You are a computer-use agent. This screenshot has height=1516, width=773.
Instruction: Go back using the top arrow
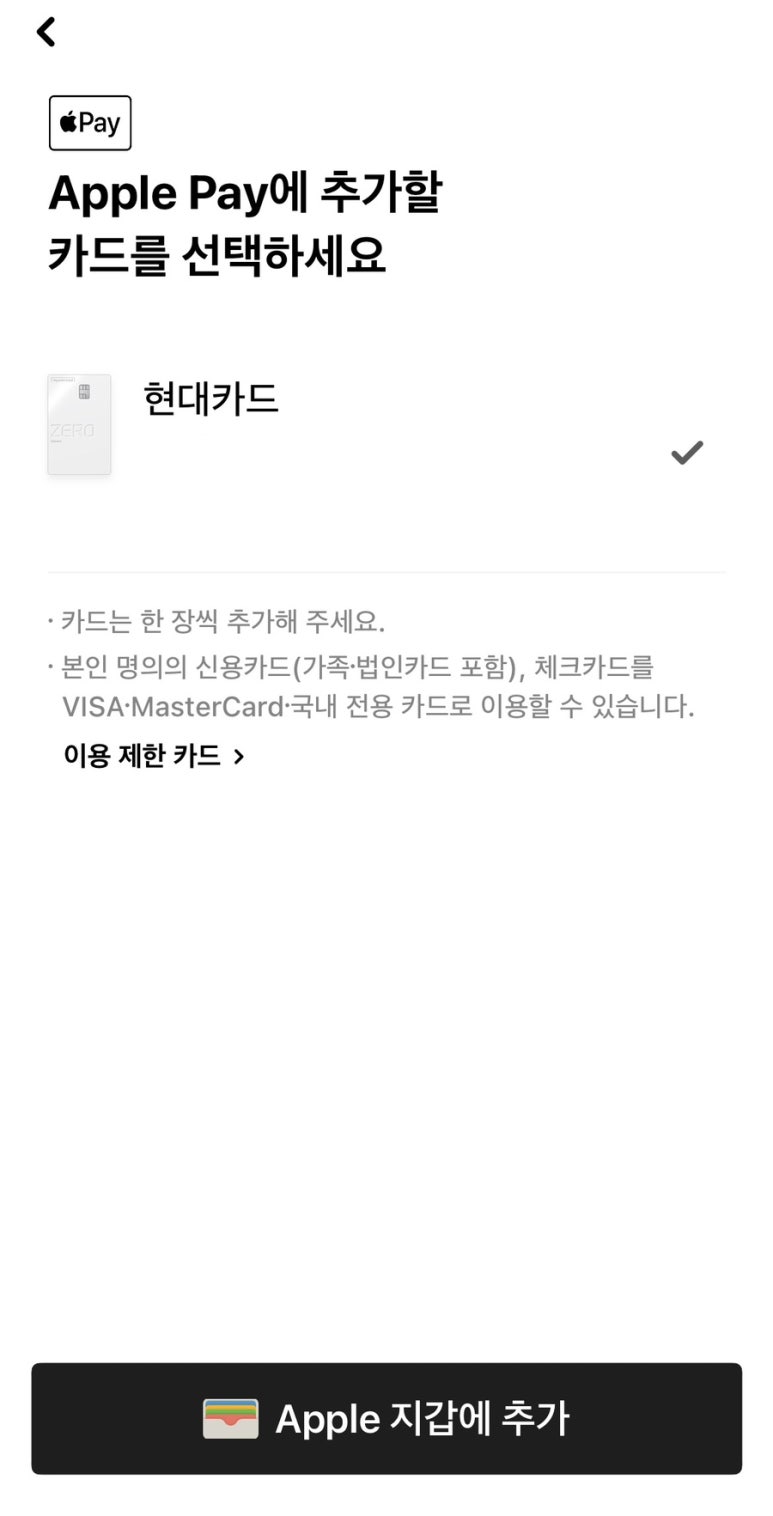46,32
